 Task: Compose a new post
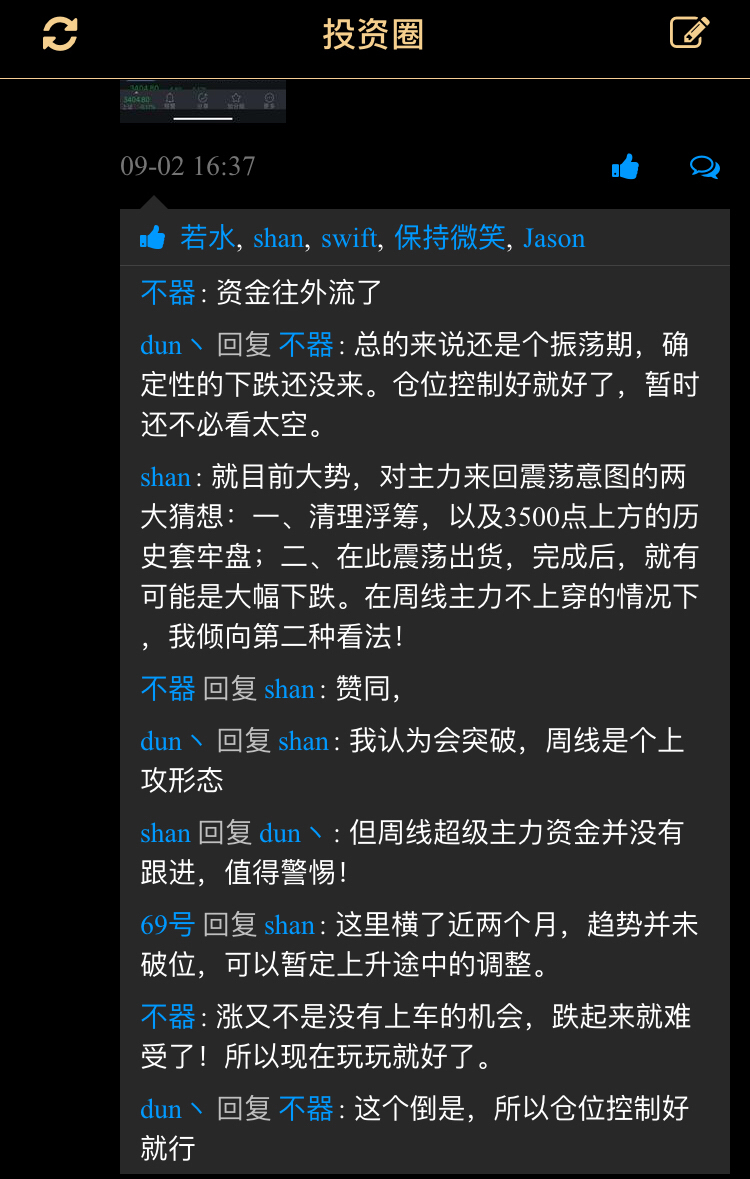[689, 33]
